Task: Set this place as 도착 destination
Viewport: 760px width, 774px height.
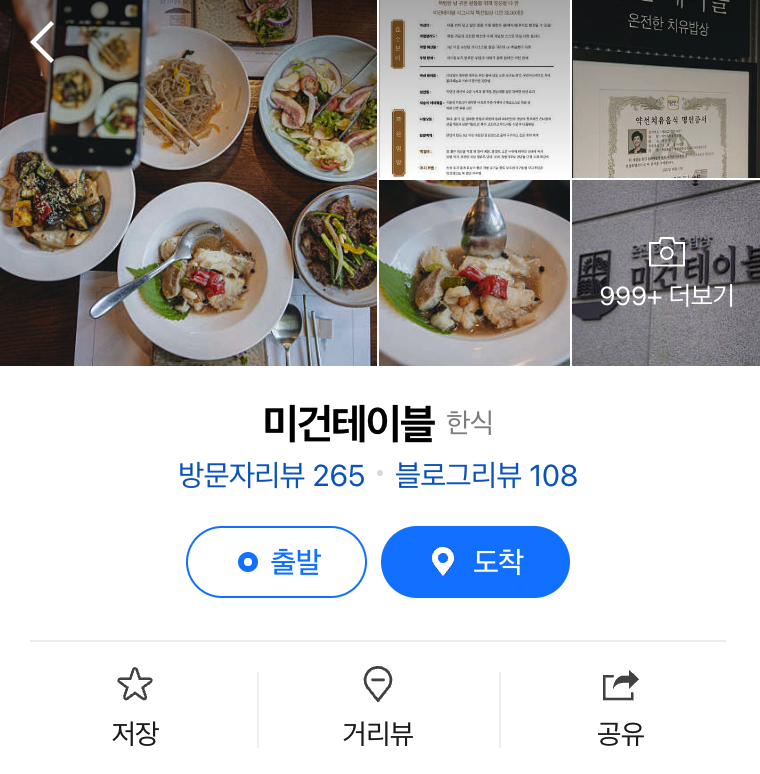Action: [475, 562]
